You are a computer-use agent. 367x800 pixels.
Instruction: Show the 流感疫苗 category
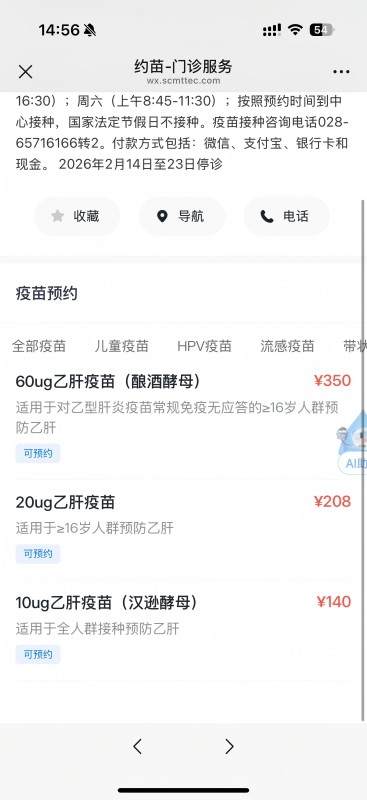(x=287, y=346)
